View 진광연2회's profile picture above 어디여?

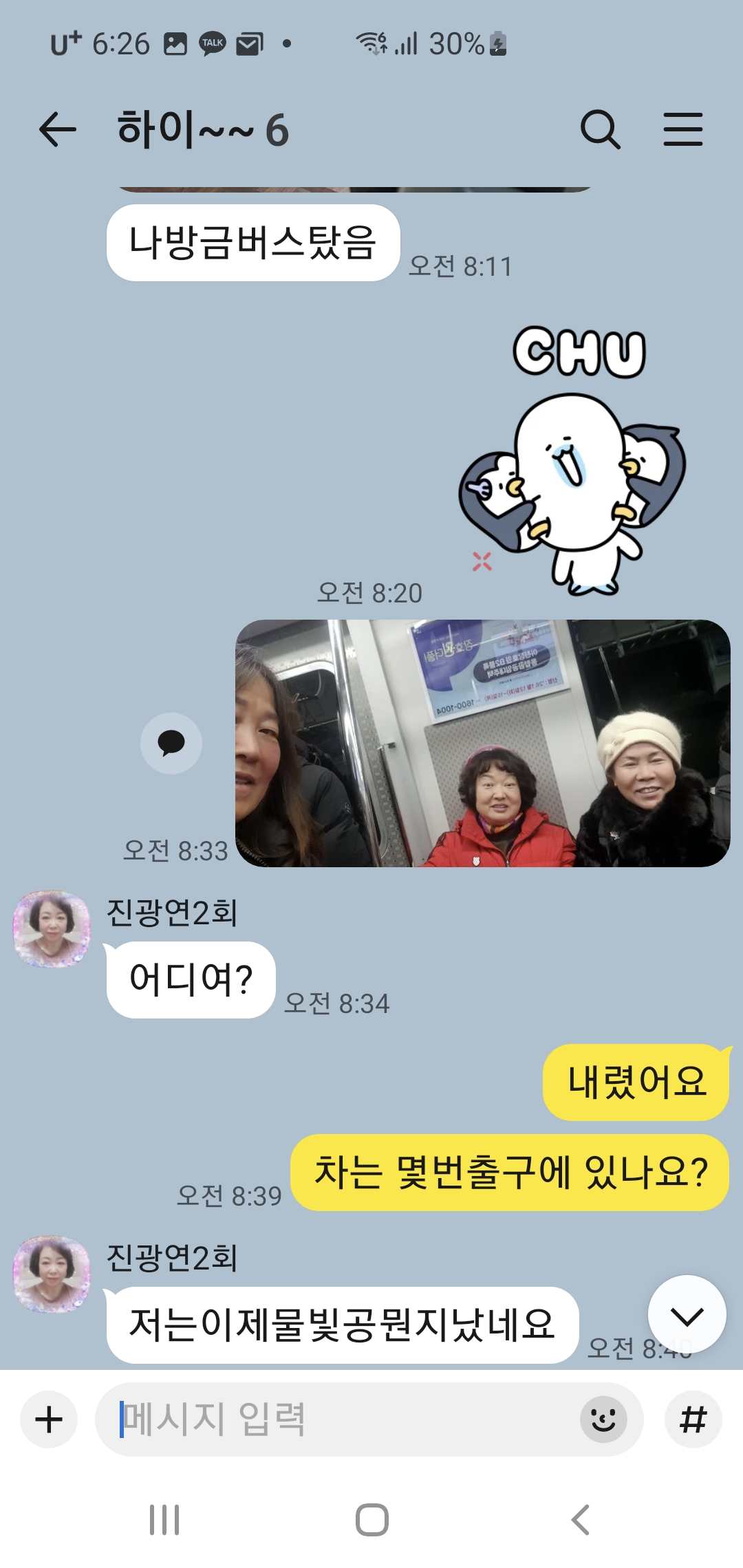coord(52,928)
